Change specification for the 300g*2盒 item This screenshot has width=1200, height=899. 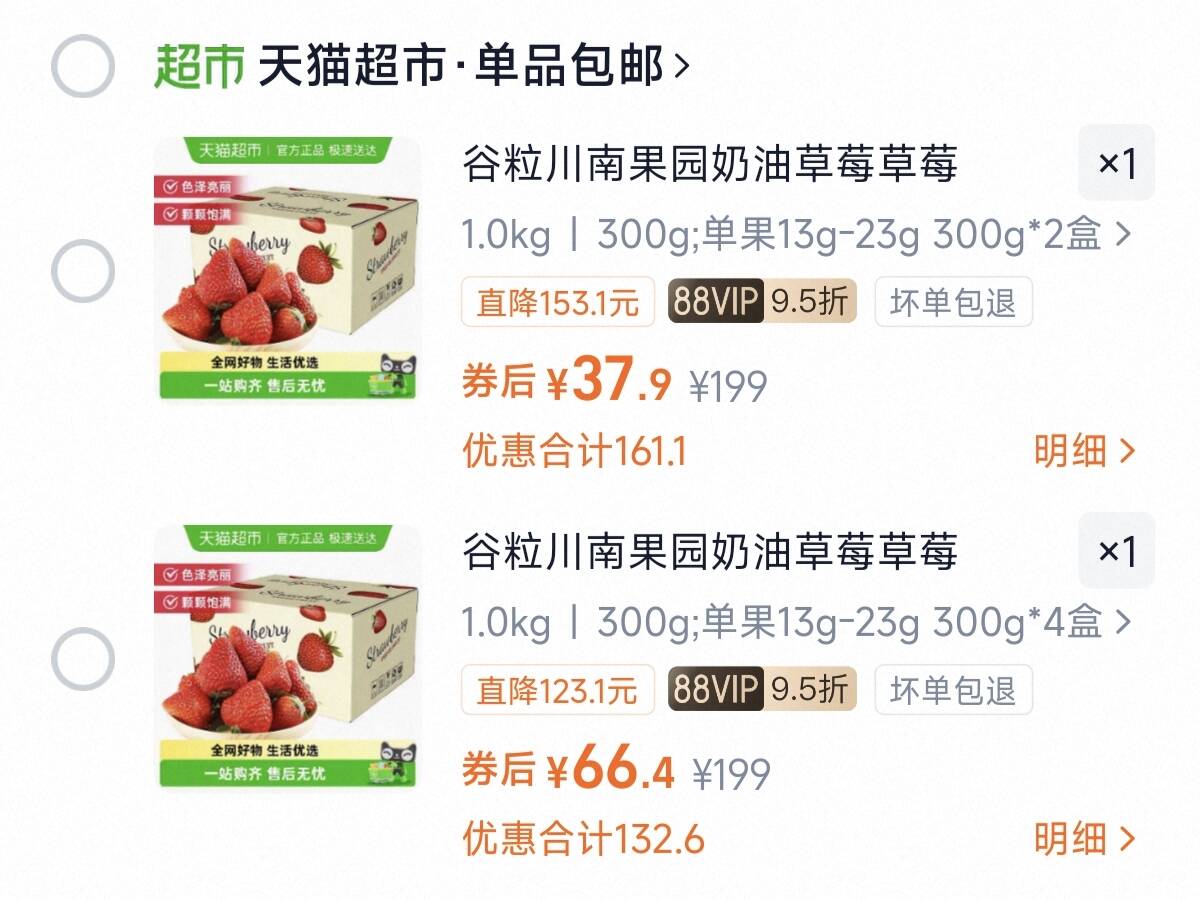tap(796, 236)
